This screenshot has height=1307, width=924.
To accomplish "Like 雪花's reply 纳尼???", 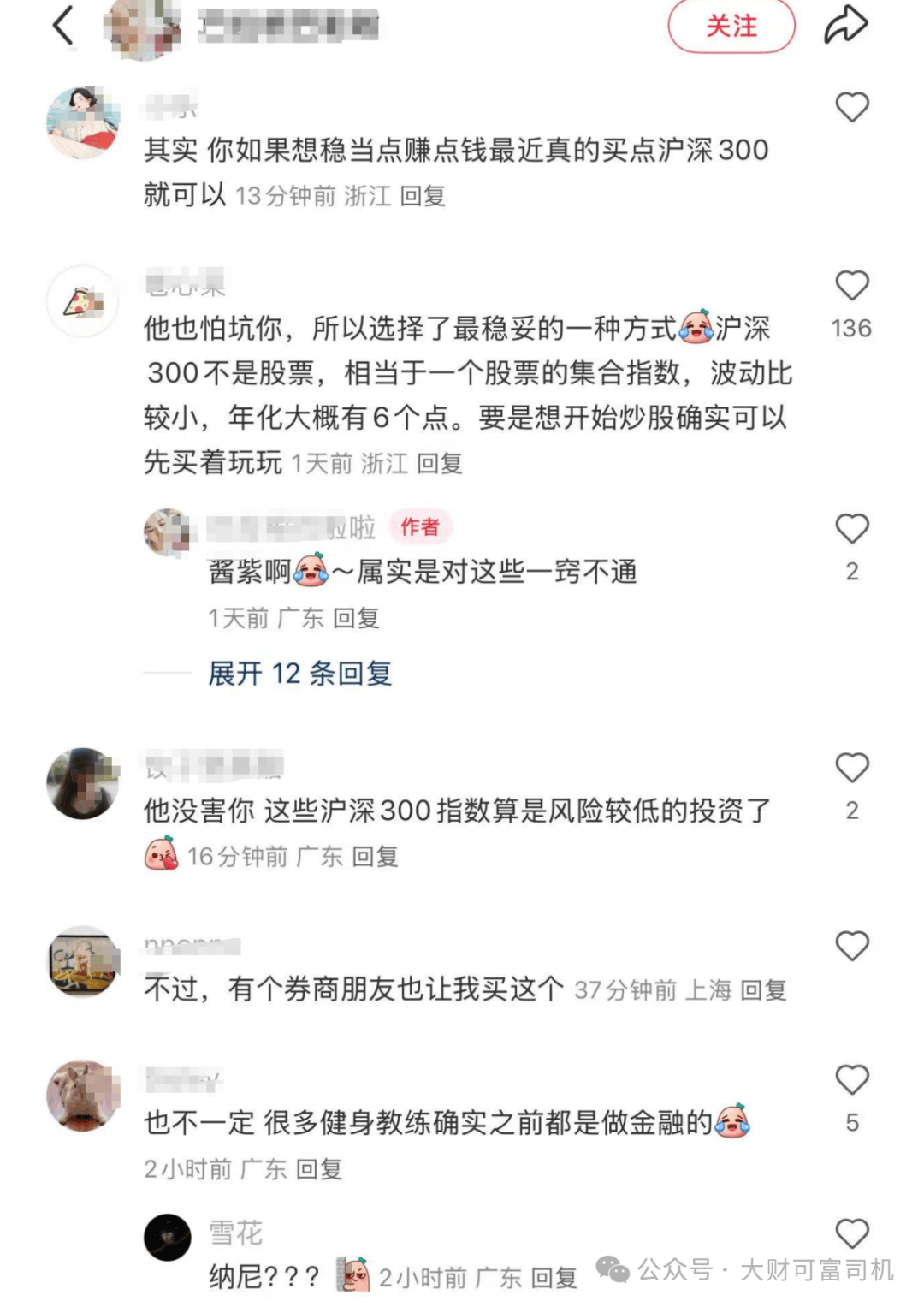I will [851, 1233].
